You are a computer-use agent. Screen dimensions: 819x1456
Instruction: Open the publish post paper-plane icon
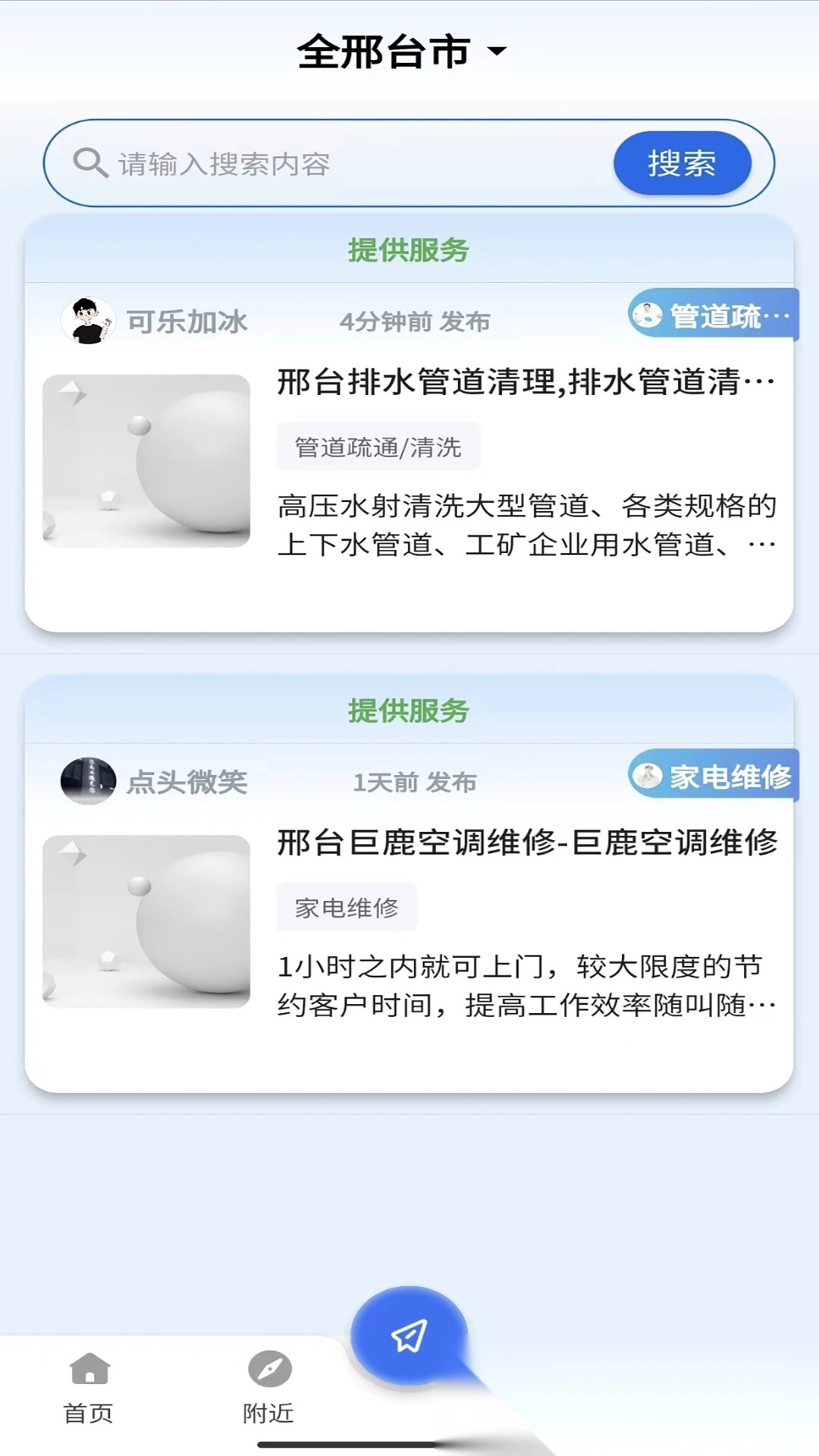(408, 1335)
